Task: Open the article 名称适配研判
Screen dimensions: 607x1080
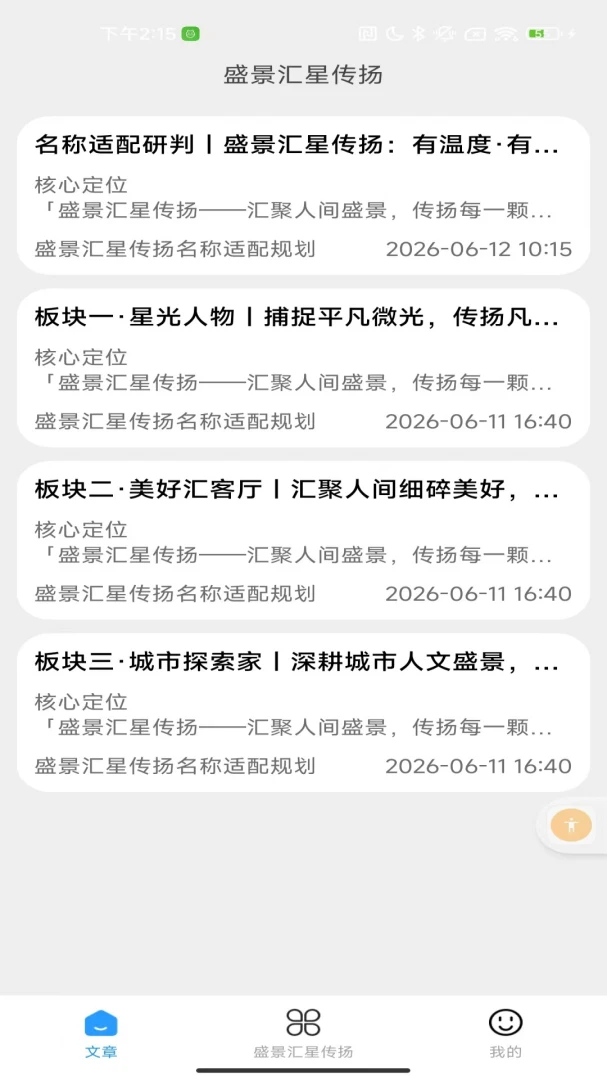Action: [303, 196]
